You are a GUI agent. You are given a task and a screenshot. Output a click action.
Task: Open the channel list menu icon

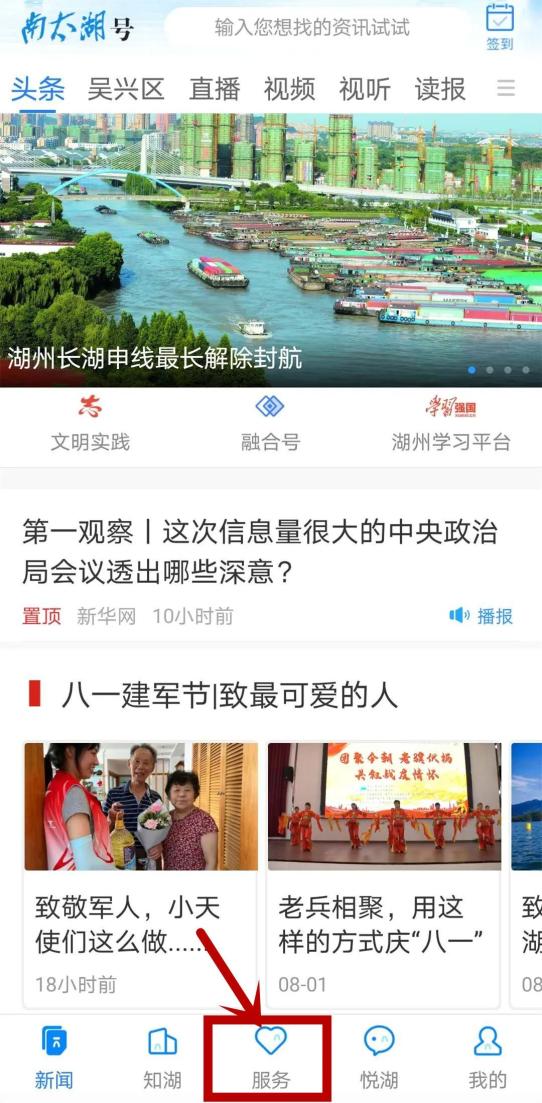[506, 88]
